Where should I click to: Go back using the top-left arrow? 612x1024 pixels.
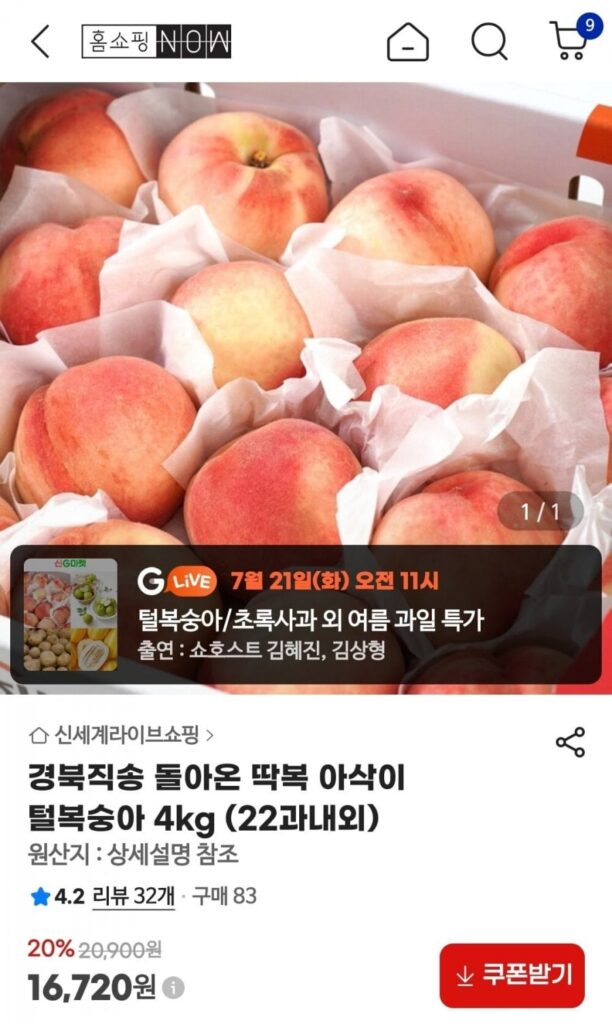click(40, 42)
